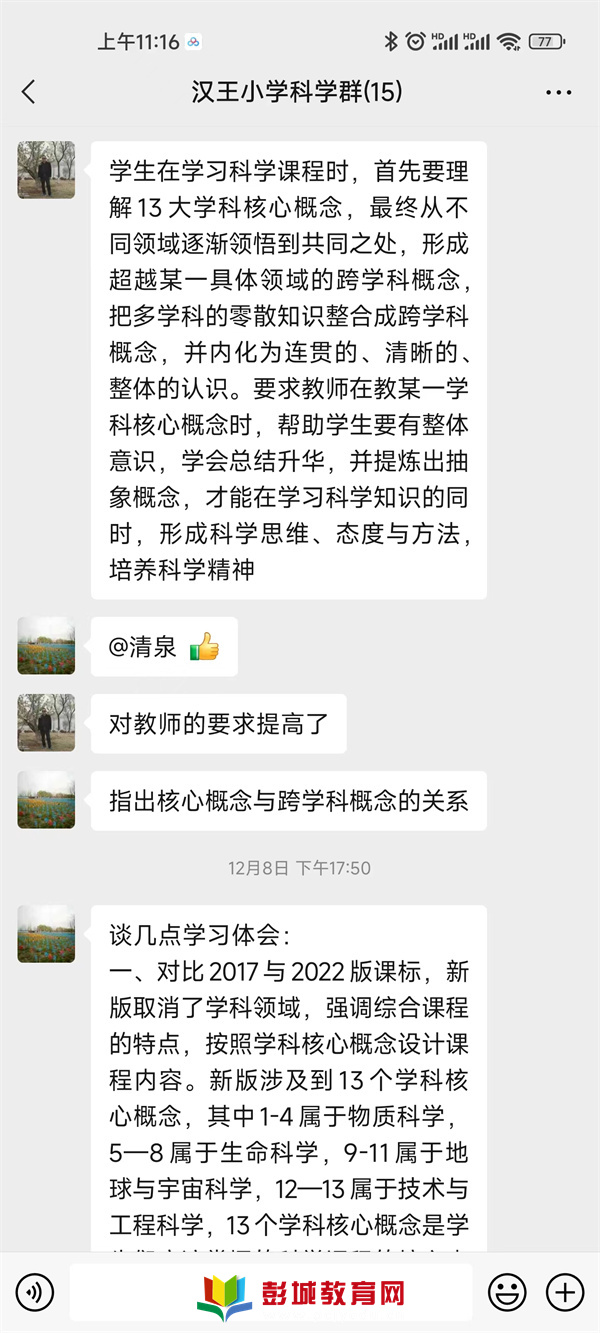Go back from the group chat
The image size is (600, 1333).
click(x=28, y=93)
